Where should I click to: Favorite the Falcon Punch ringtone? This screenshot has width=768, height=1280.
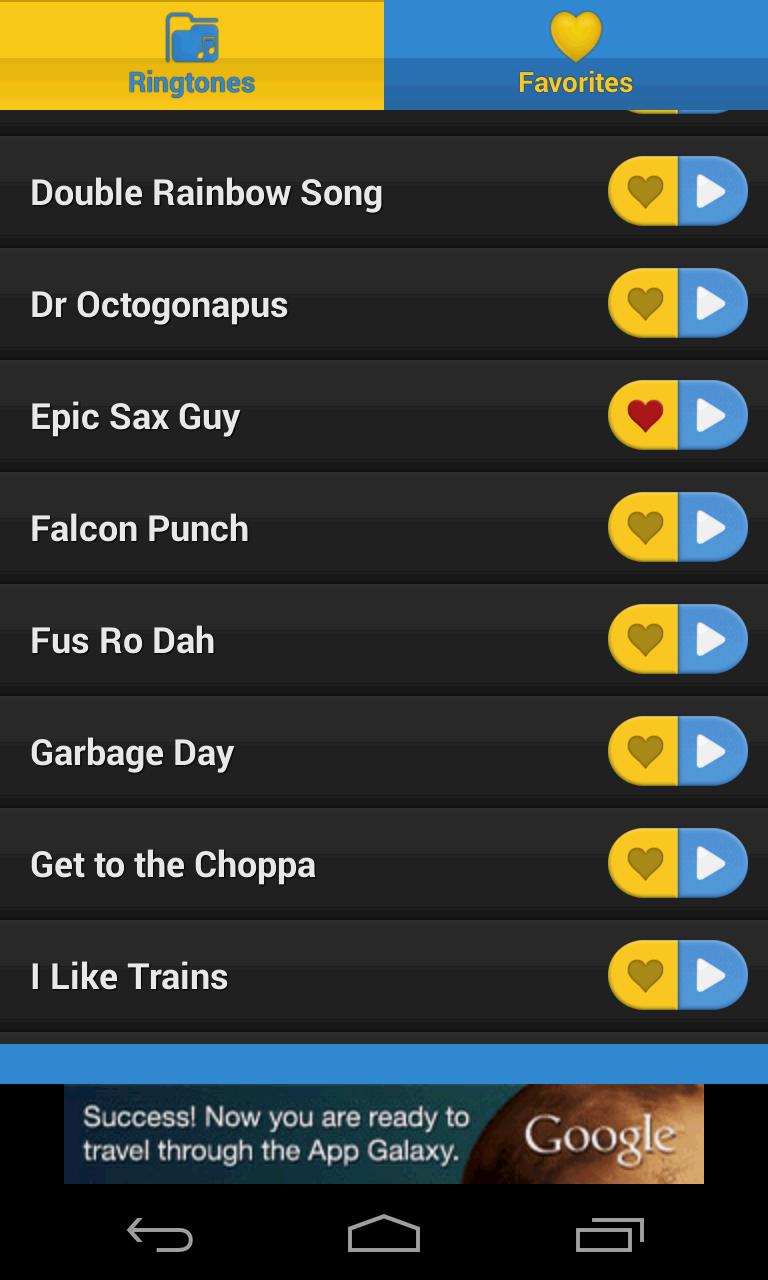(644, 526)
